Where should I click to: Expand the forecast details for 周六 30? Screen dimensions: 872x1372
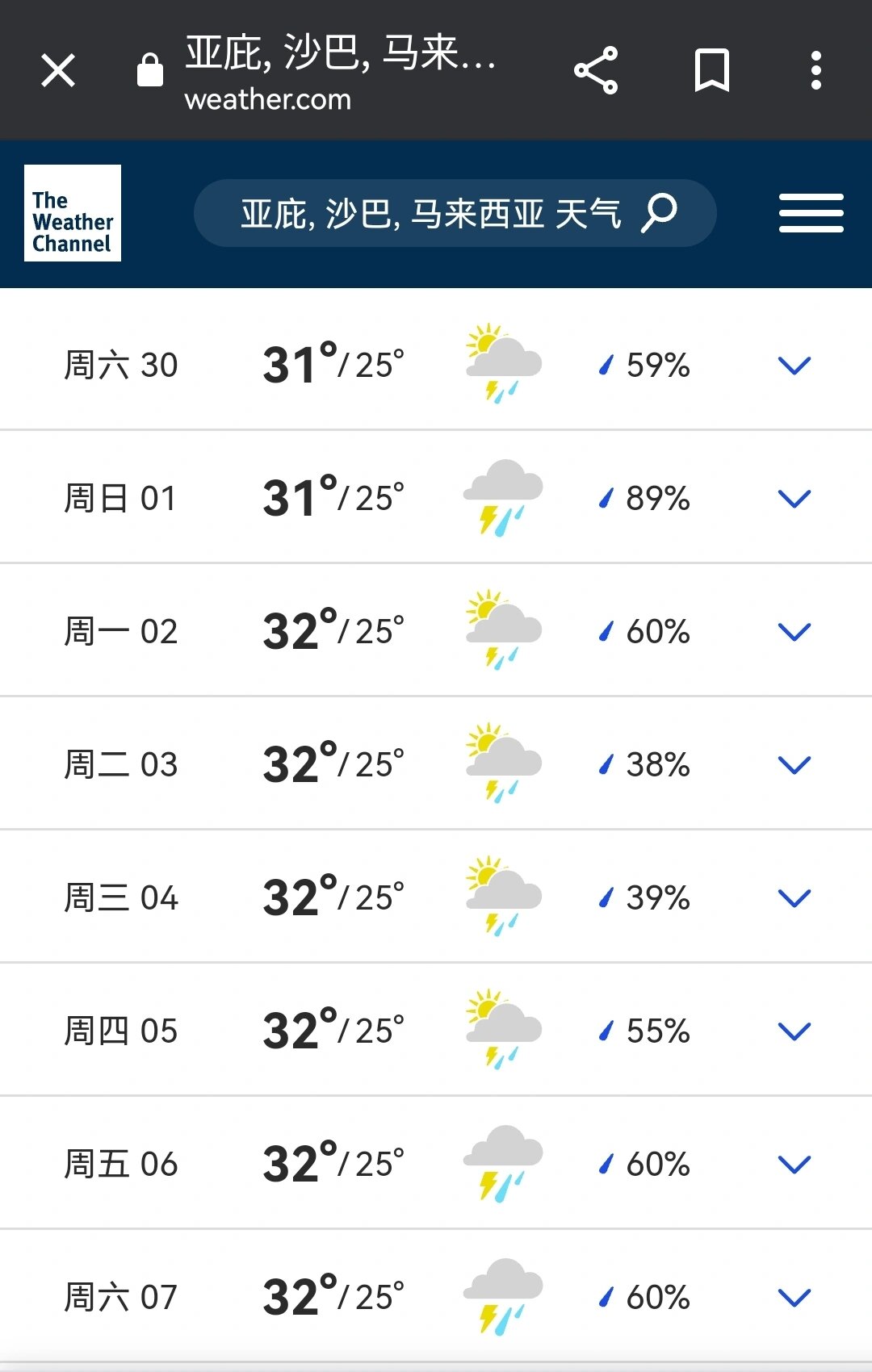pyautogui.click(x=793, y=365)
